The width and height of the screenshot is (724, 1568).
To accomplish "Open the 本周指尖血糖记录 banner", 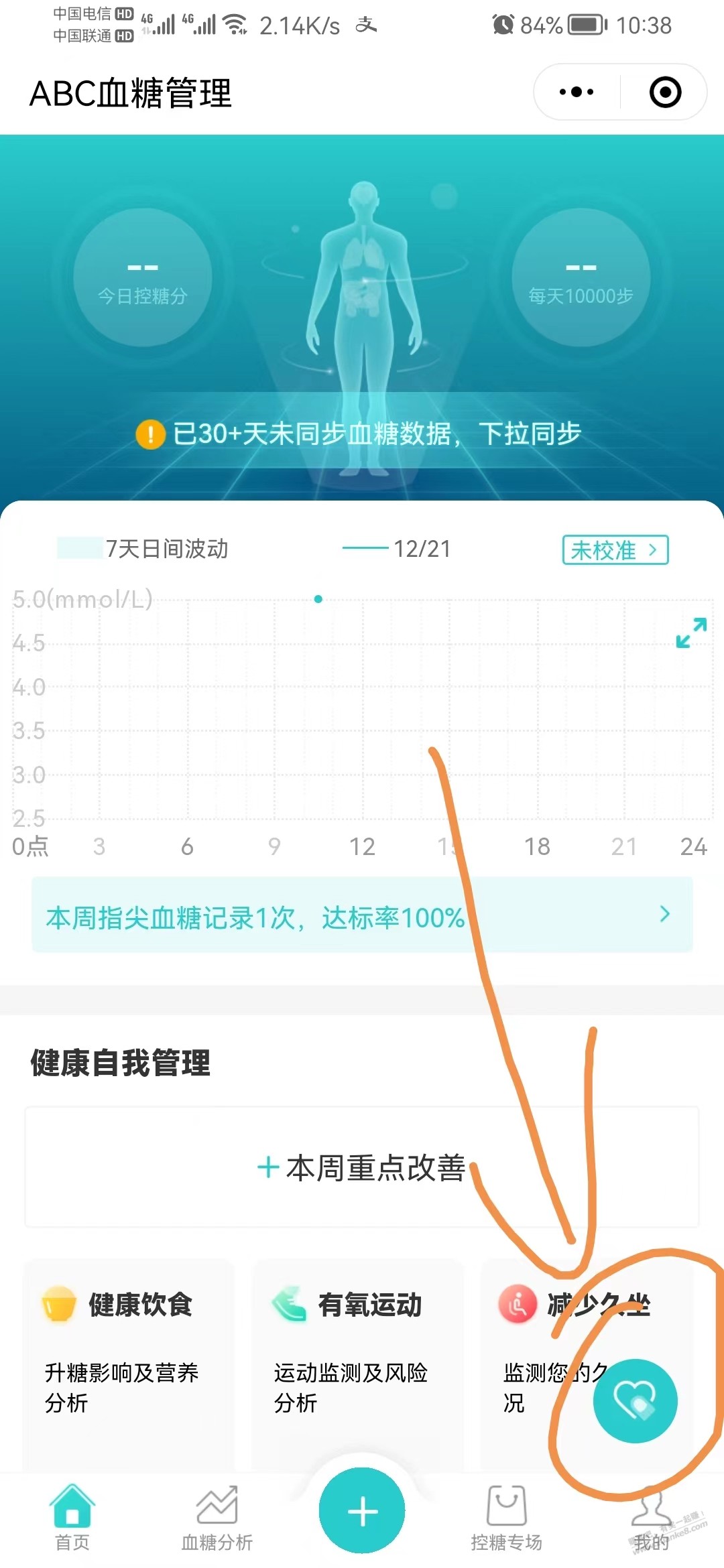I will click(x=362, y=916).
